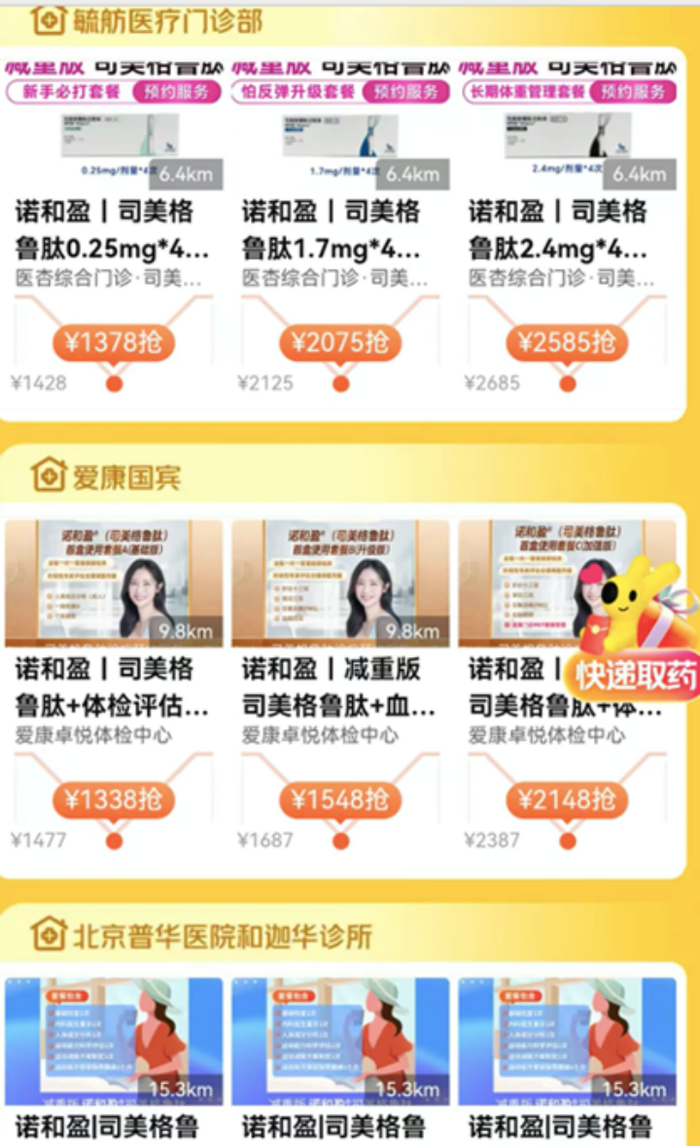Open the 司美格鲁肽0.25mg product card
This screenshot has height=1146, width=700.
tap(113, 228)
